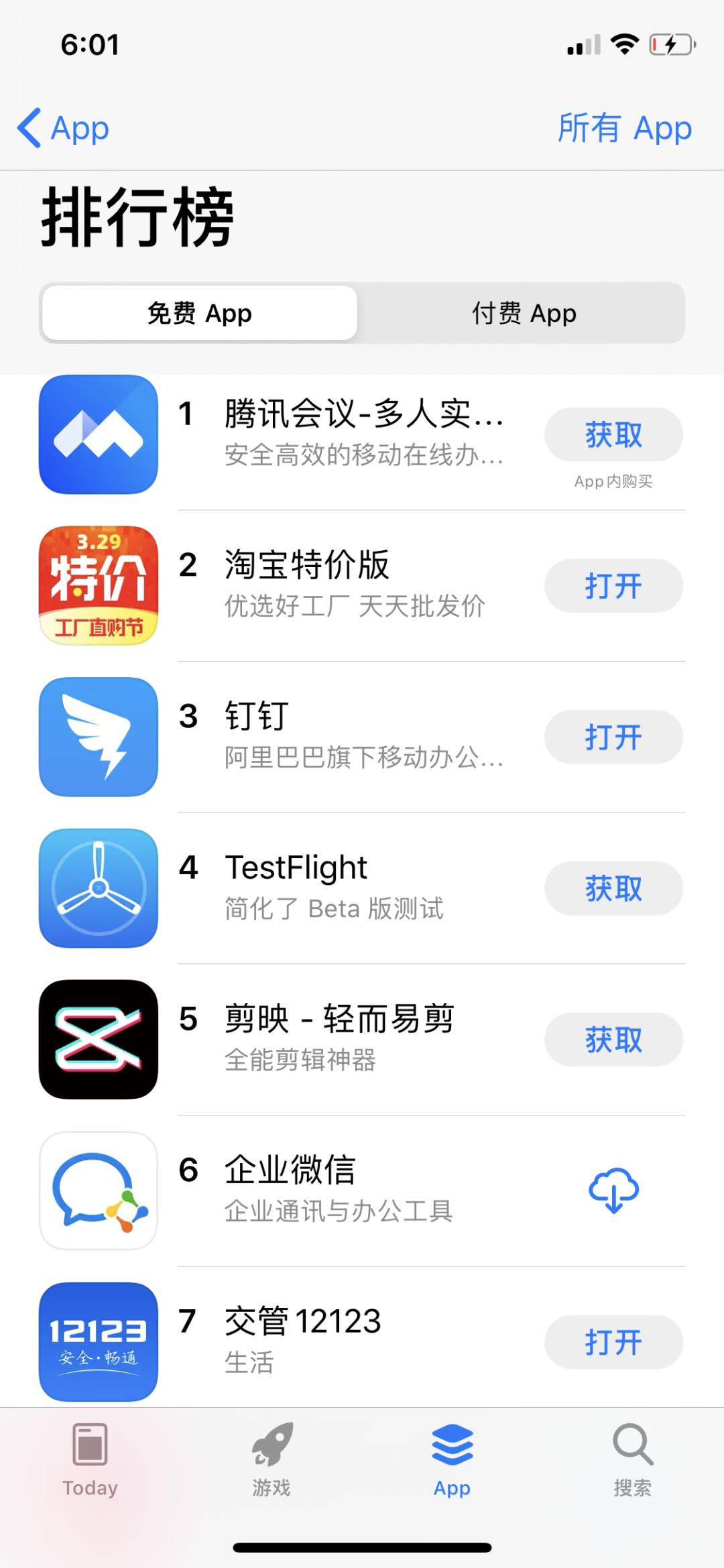Screen dimensions: 724x1568
Task: Tap the 剪映 app icon
Action: (x=97, y=1040)
